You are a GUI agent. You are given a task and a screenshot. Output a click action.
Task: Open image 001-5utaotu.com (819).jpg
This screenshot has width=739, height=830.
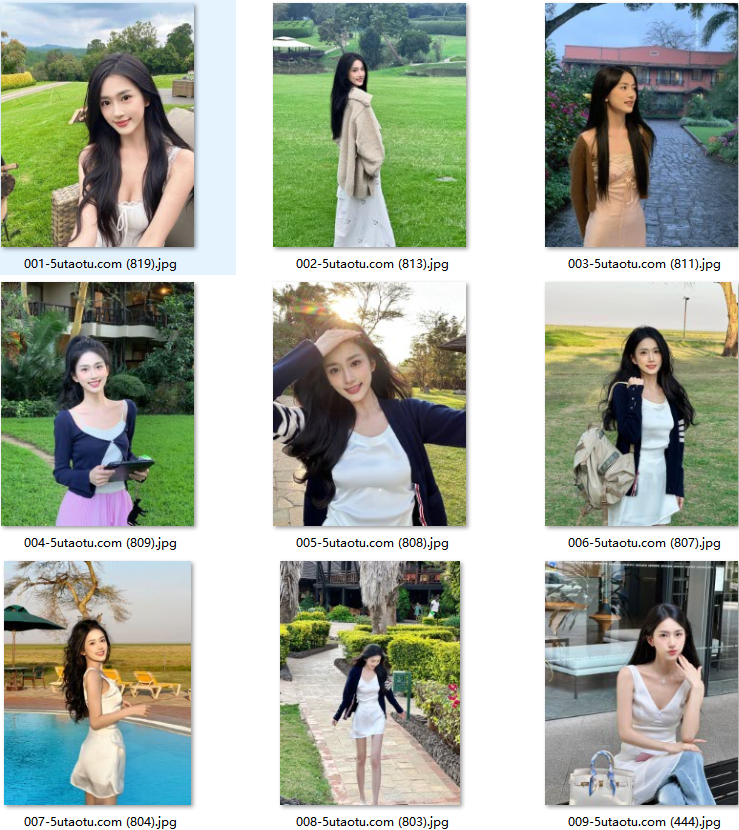tap(98, 125)
